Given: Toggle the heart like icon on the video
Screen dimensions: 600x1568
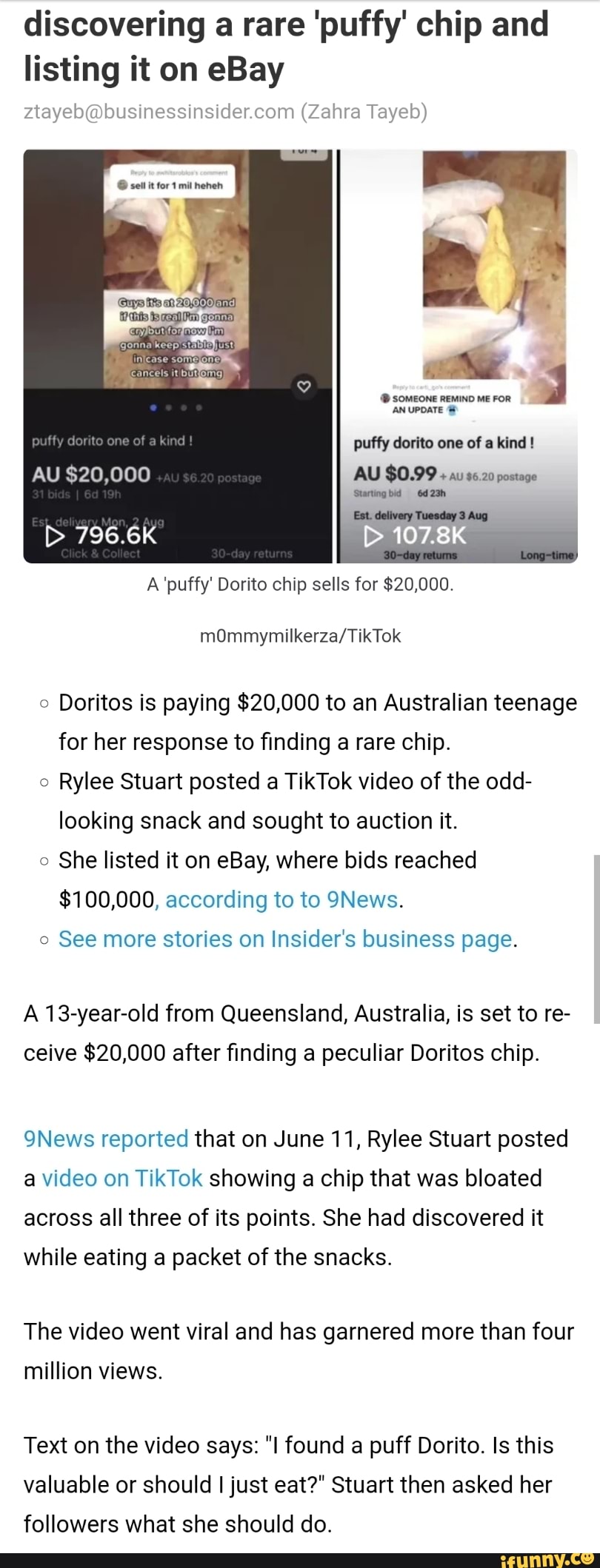Looking at the screenshot, I should click(x=304, y=386).
